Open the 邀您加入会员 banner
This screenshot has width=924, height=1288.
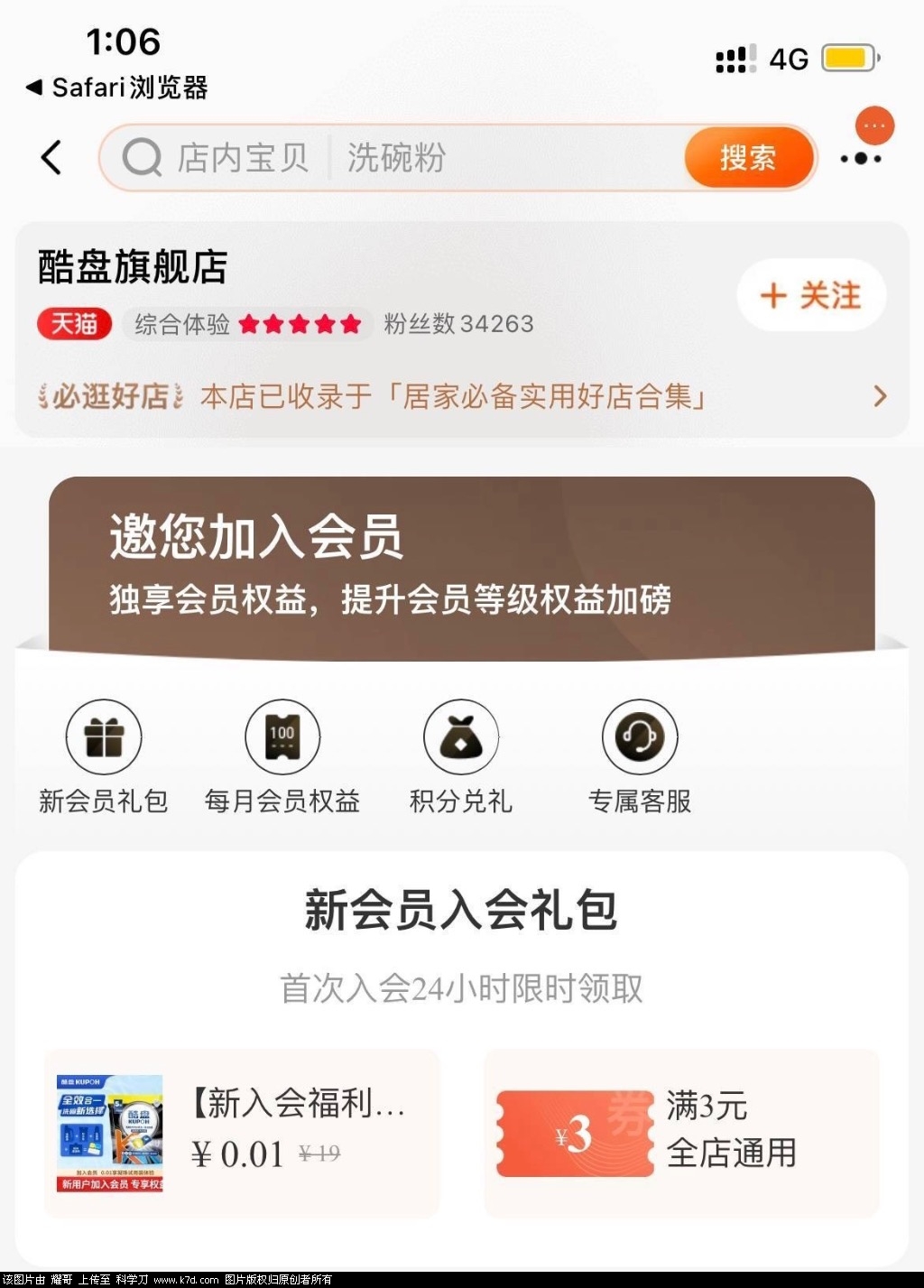click(460, 564)
